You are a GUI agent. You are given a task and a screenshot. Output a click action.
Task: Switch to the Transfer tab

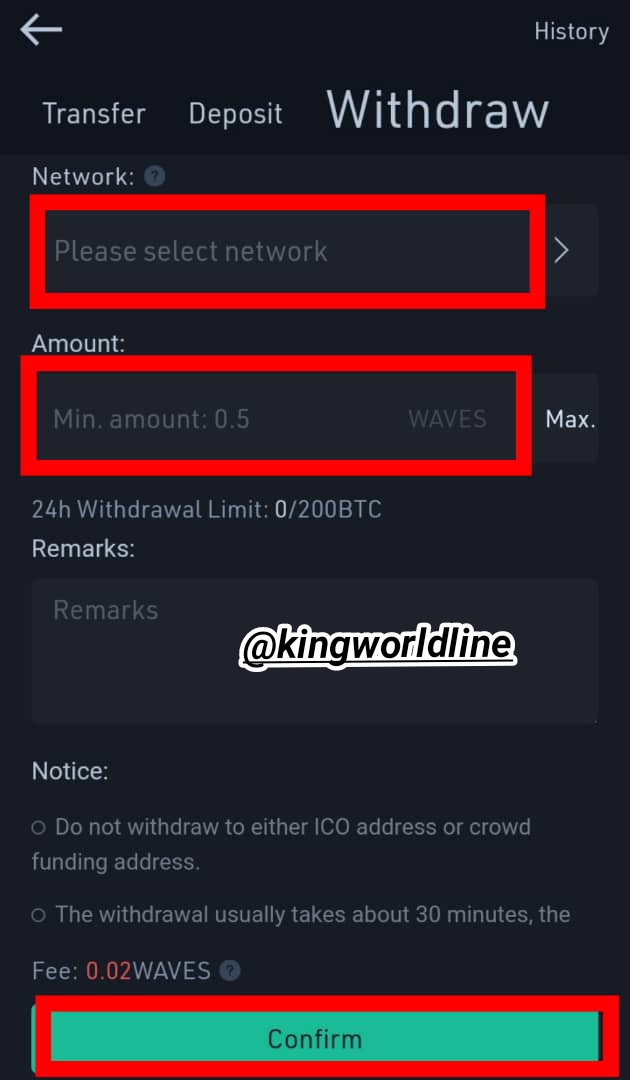click(x=94, y=114)
